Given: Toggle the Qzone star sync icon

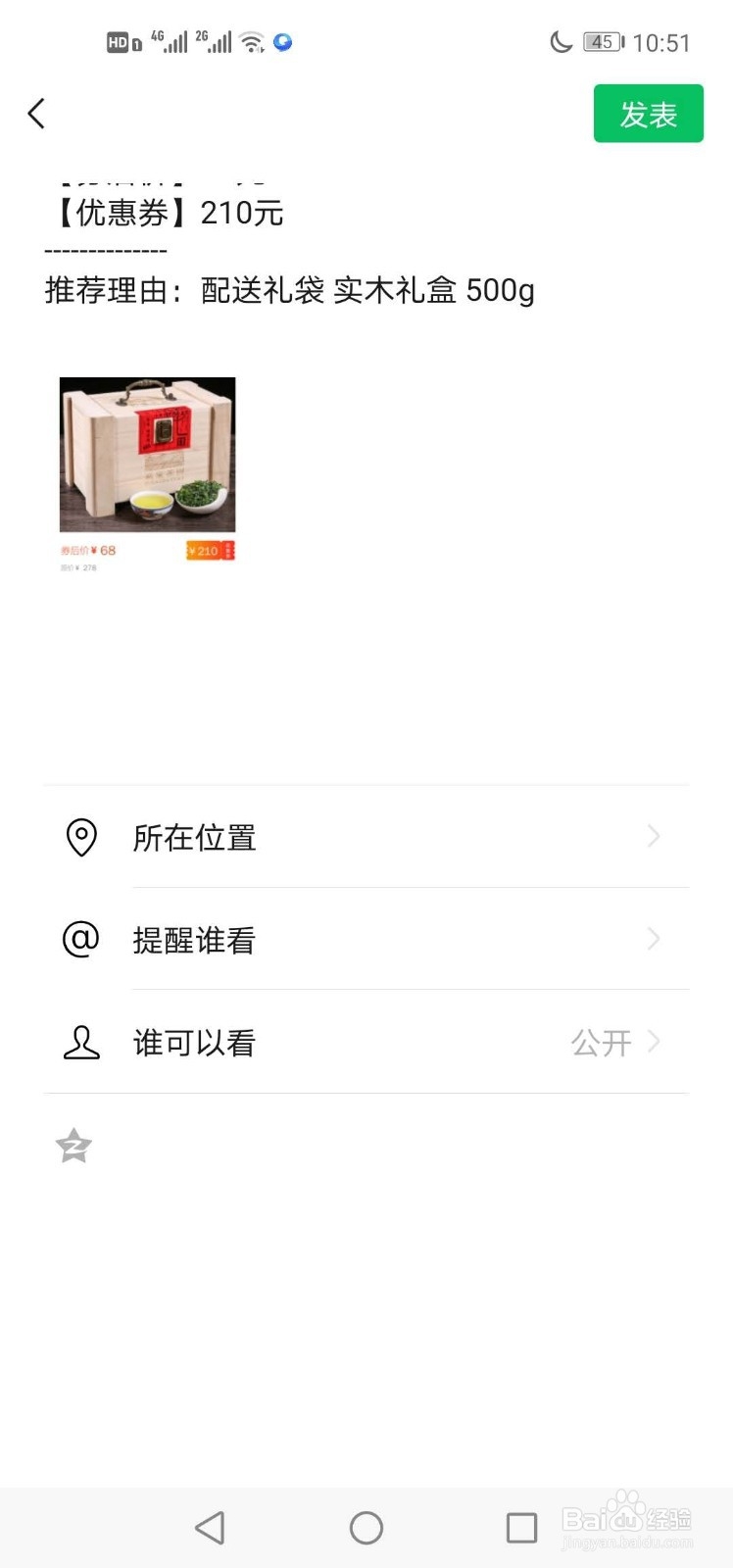Looking at the screenshot, I should (x=74, y=1145).
